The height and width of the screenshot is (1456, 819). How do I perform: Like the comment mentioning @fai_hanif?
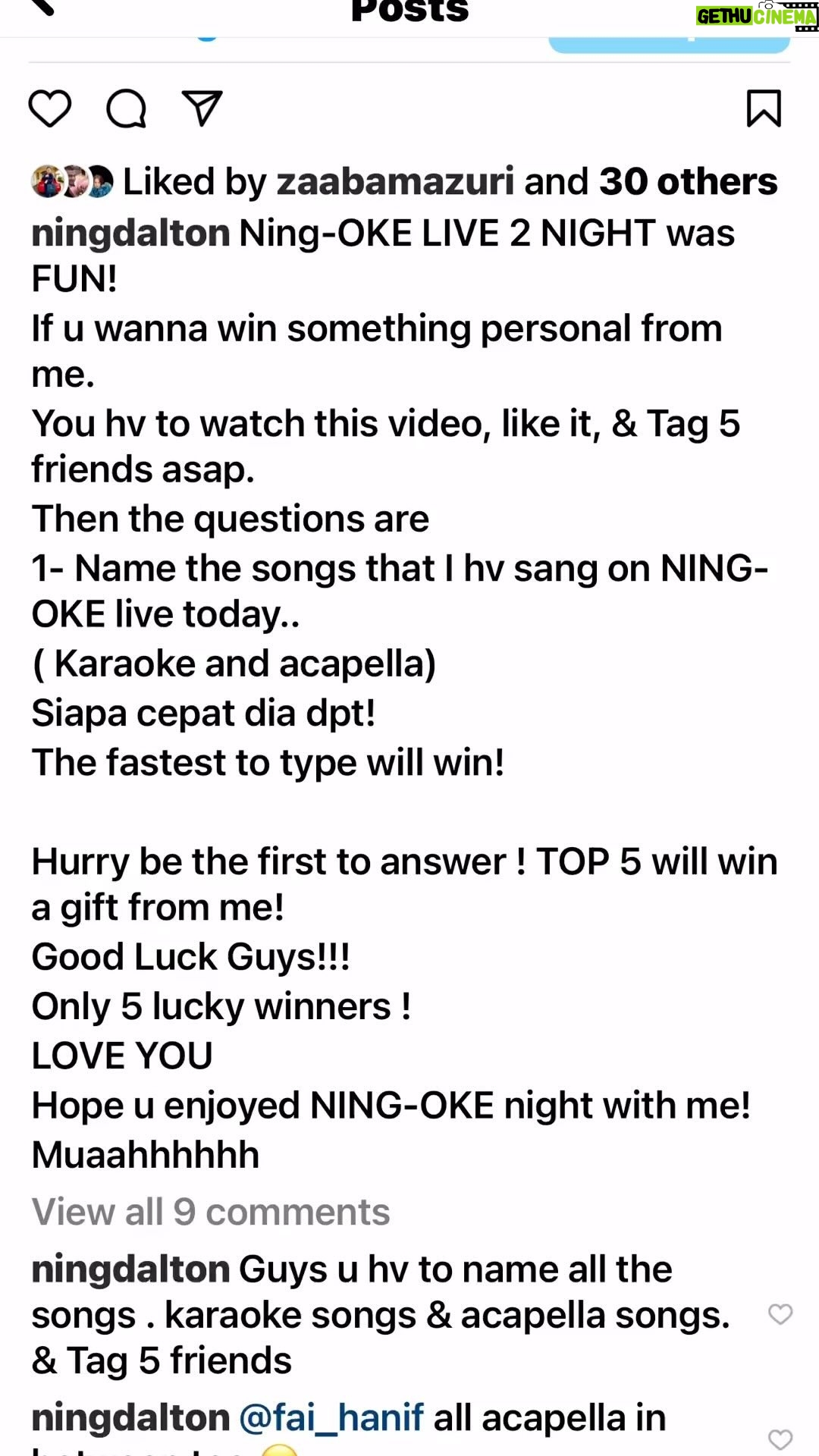click(780, 1439)
